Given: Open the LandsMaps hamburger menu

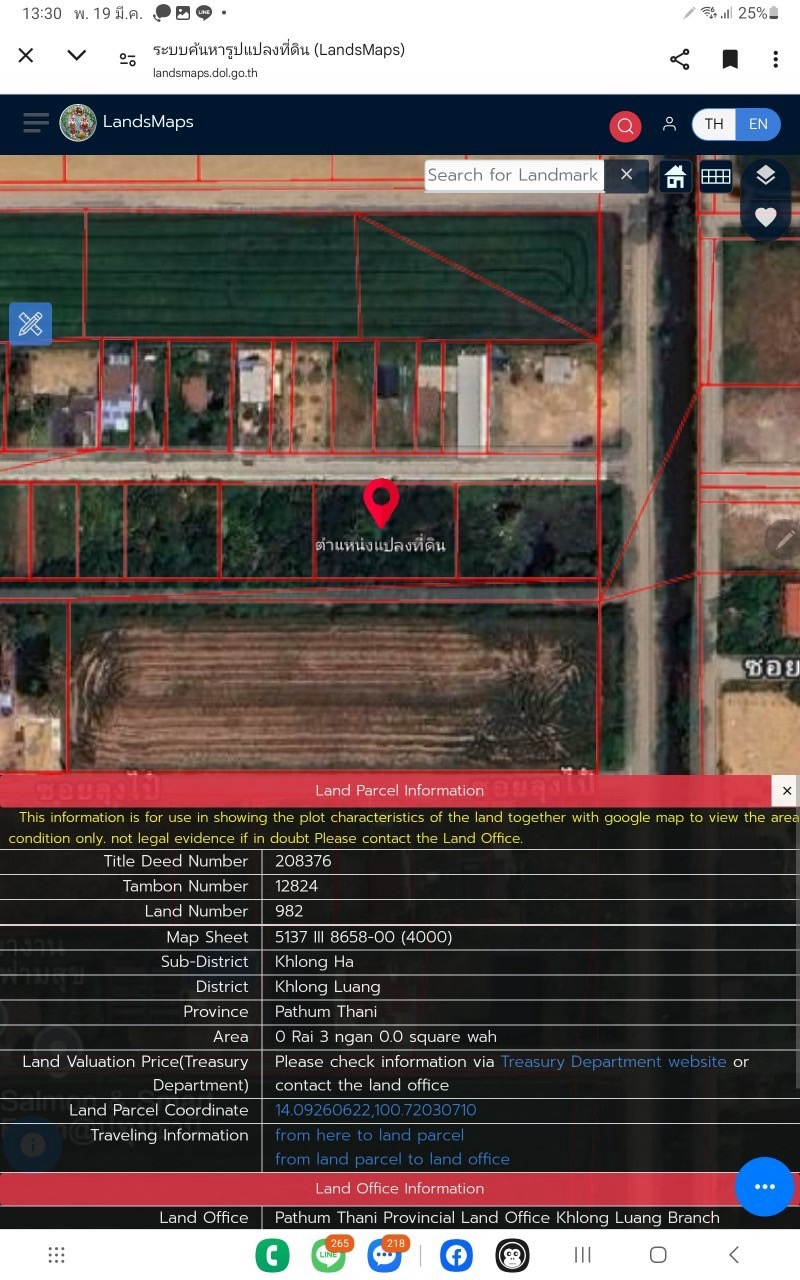Looking at the screenshot, I should pos(36,123).
